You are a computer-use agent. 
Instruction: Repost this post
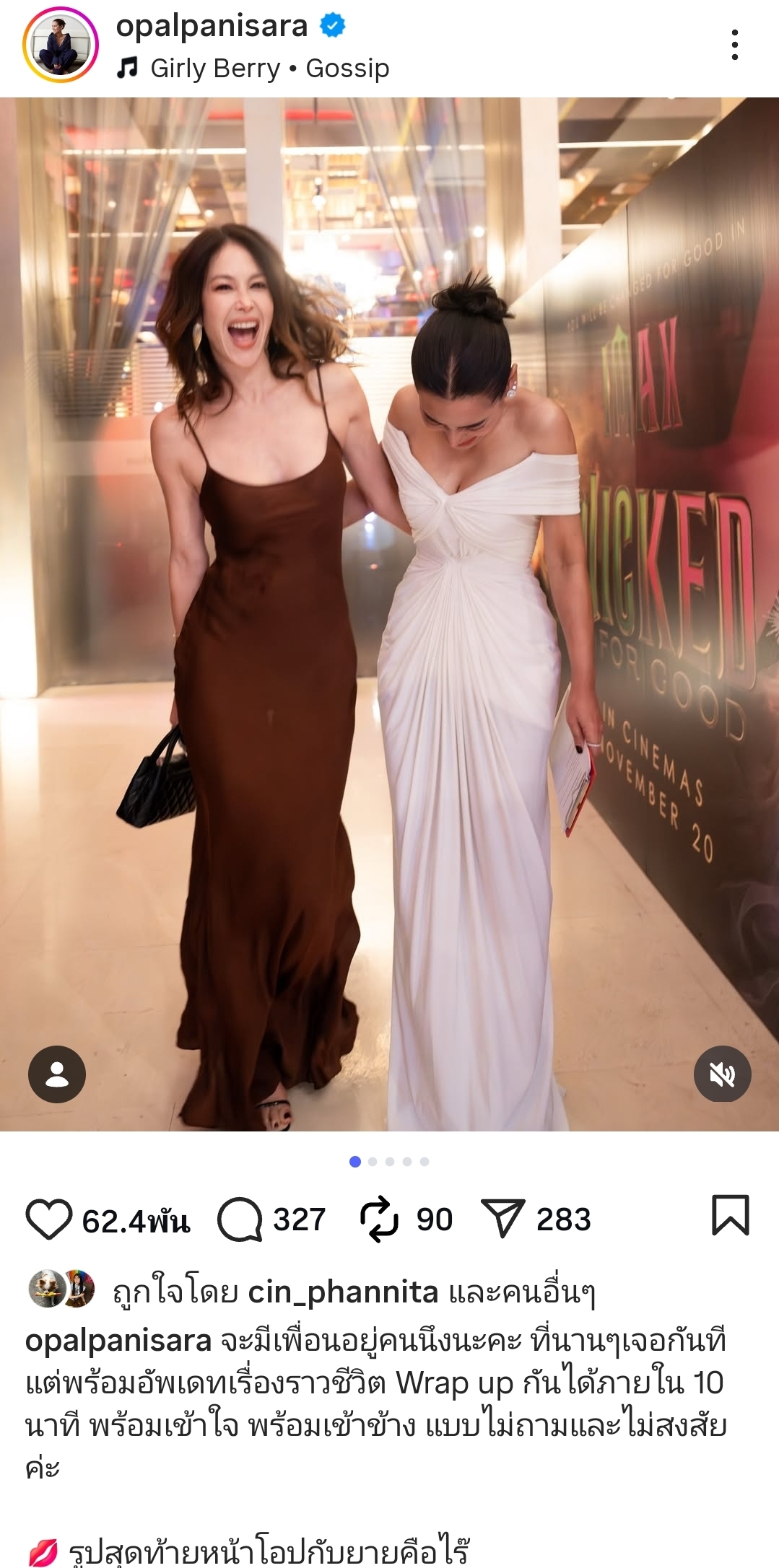(x=379, y=1219)
